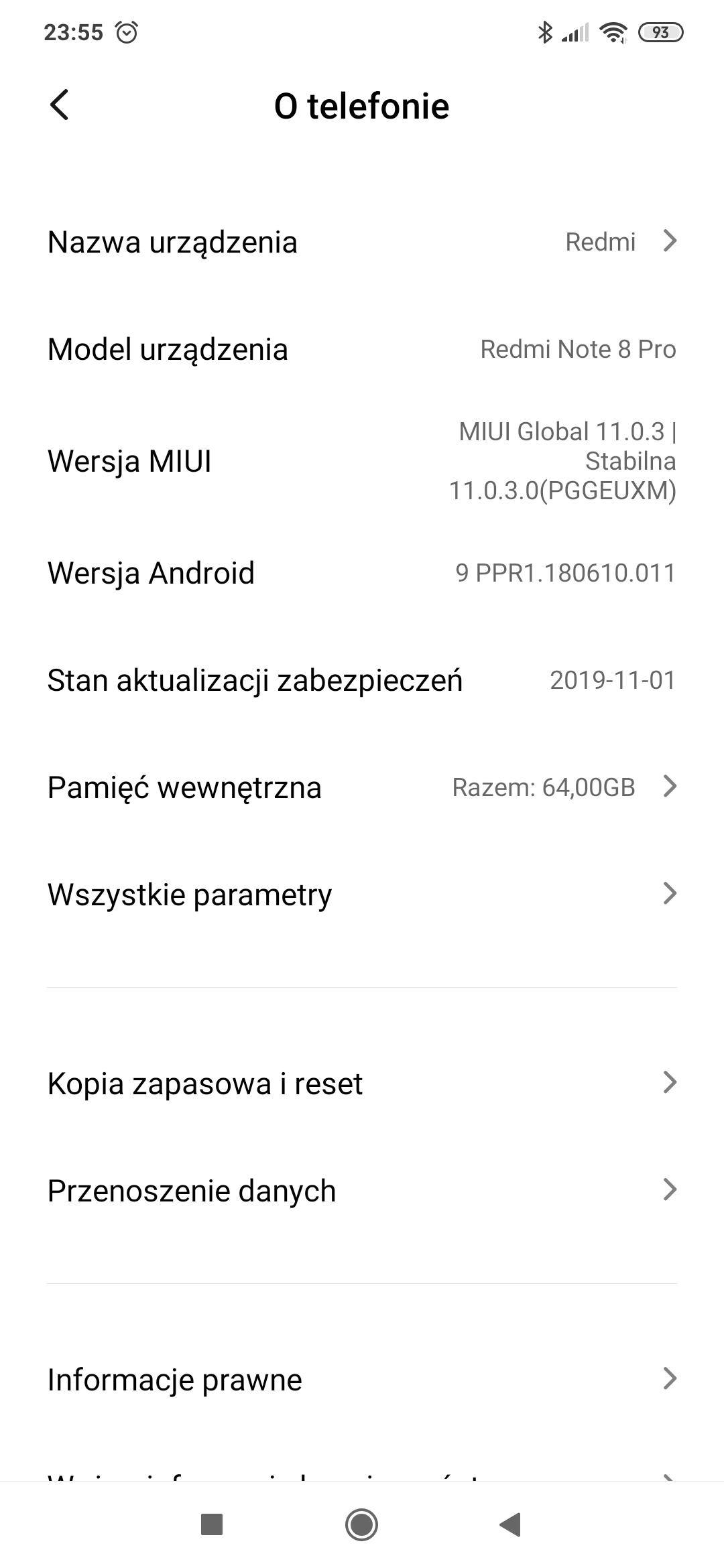Open Wszystkie parametry
Viewport: 724px width, 1568px height.
(x=362, y=895)
